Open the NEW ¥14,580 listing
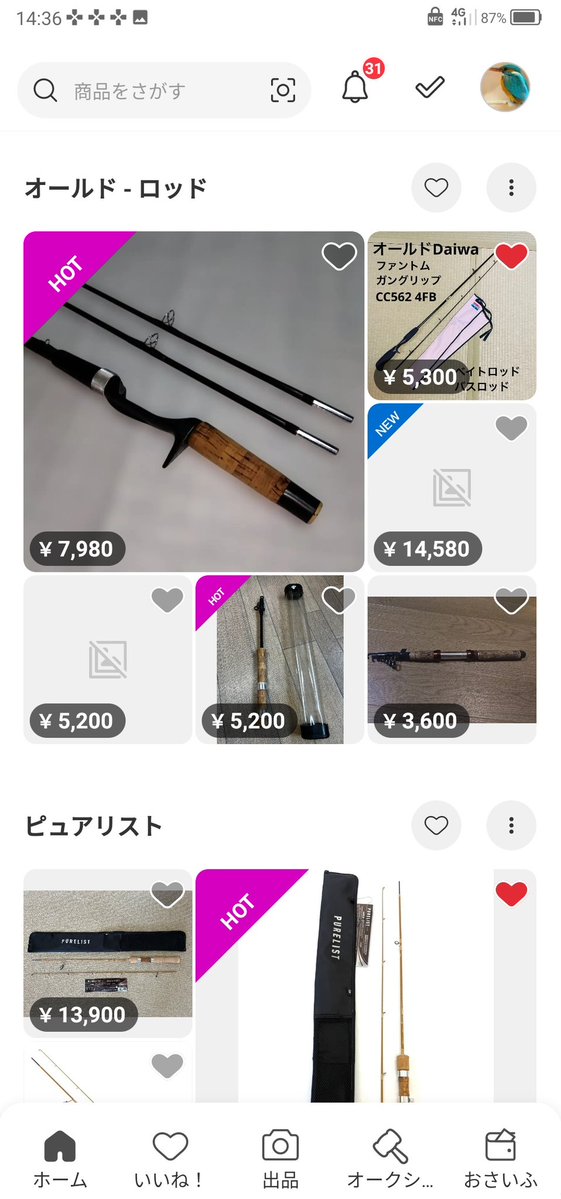 pos(452,487)
